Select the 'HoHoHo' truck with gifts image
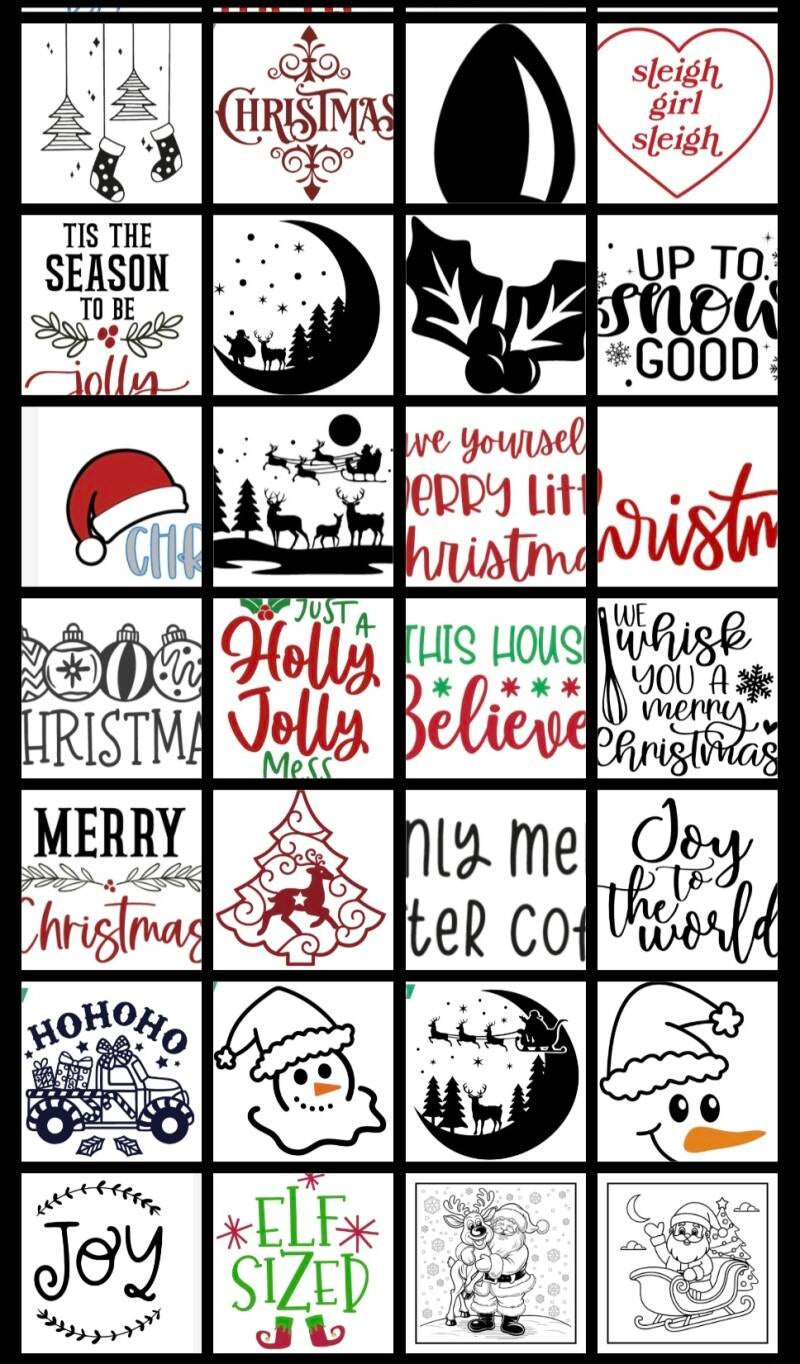 click(x=111, y=1071)
